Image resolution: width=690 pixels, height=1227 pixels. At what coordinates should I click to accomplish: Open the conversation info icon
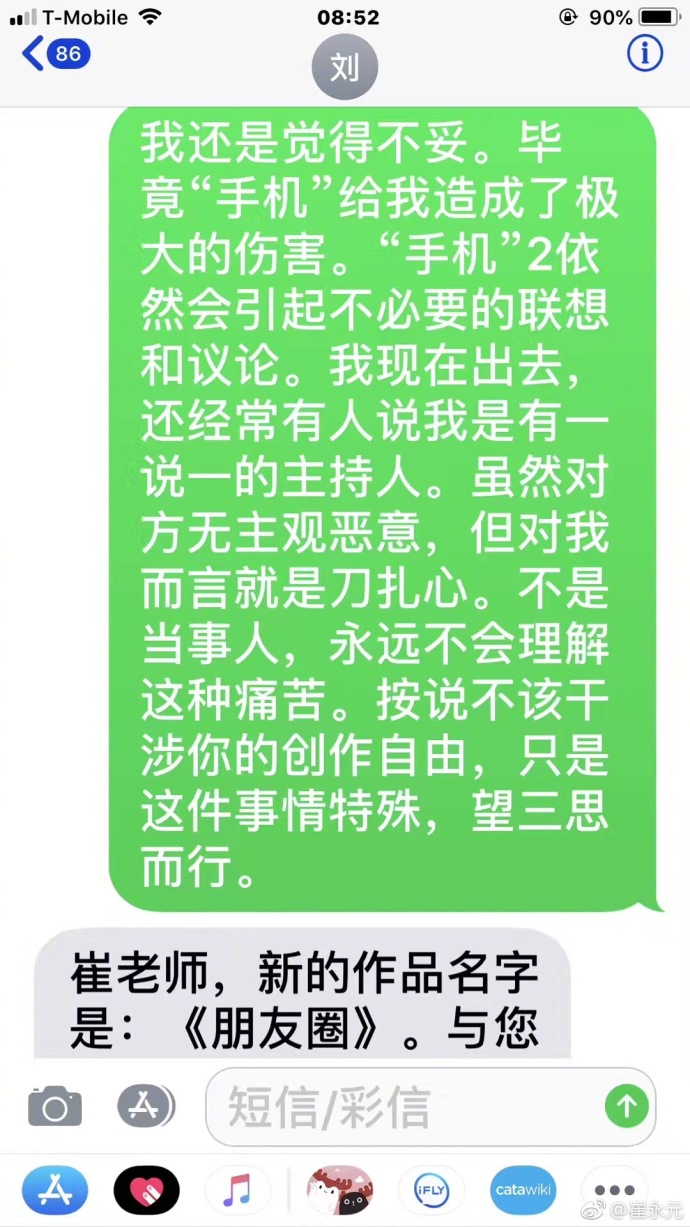pyautogui.click(x=645, y=52)
